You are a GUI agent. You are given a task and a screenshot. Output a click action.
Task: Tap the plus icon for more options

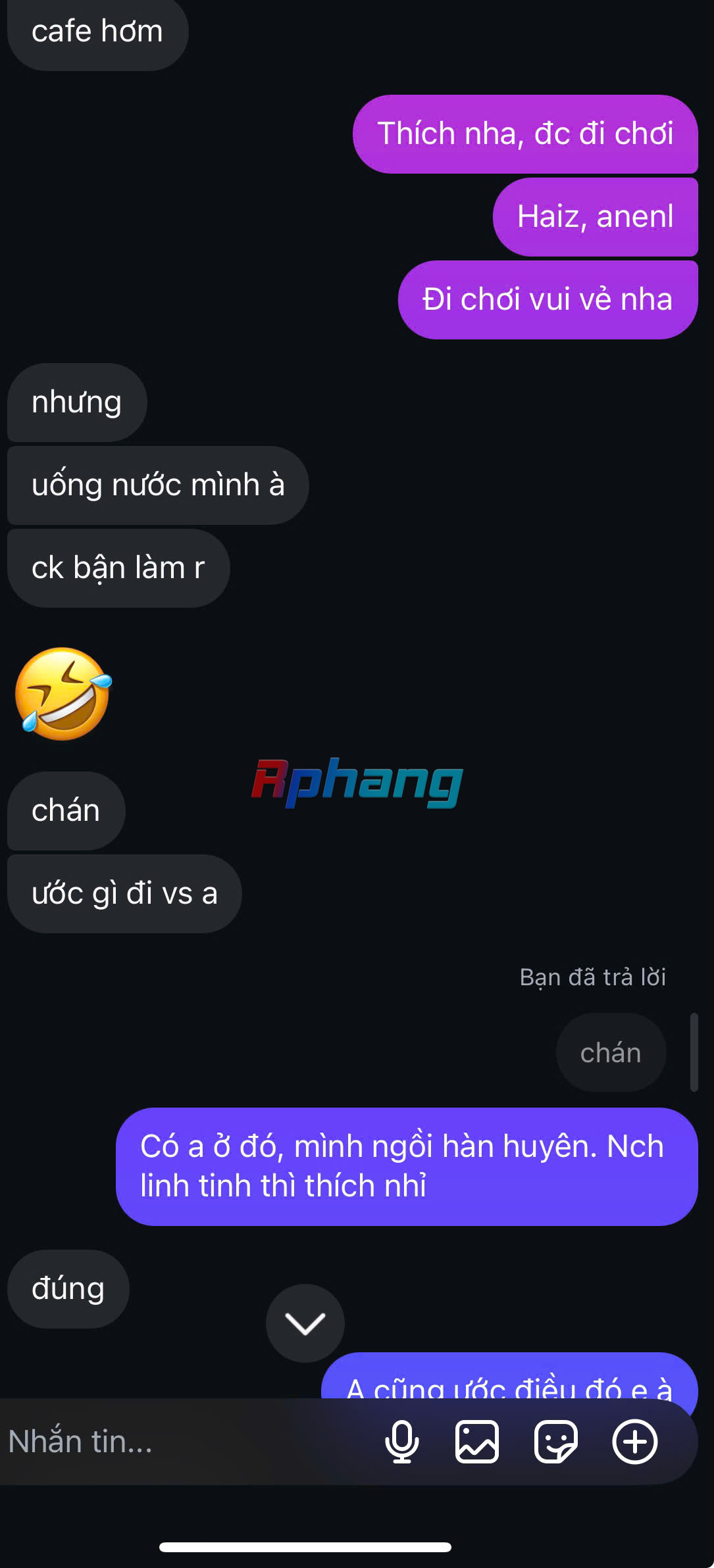(x=635, y=1442)
